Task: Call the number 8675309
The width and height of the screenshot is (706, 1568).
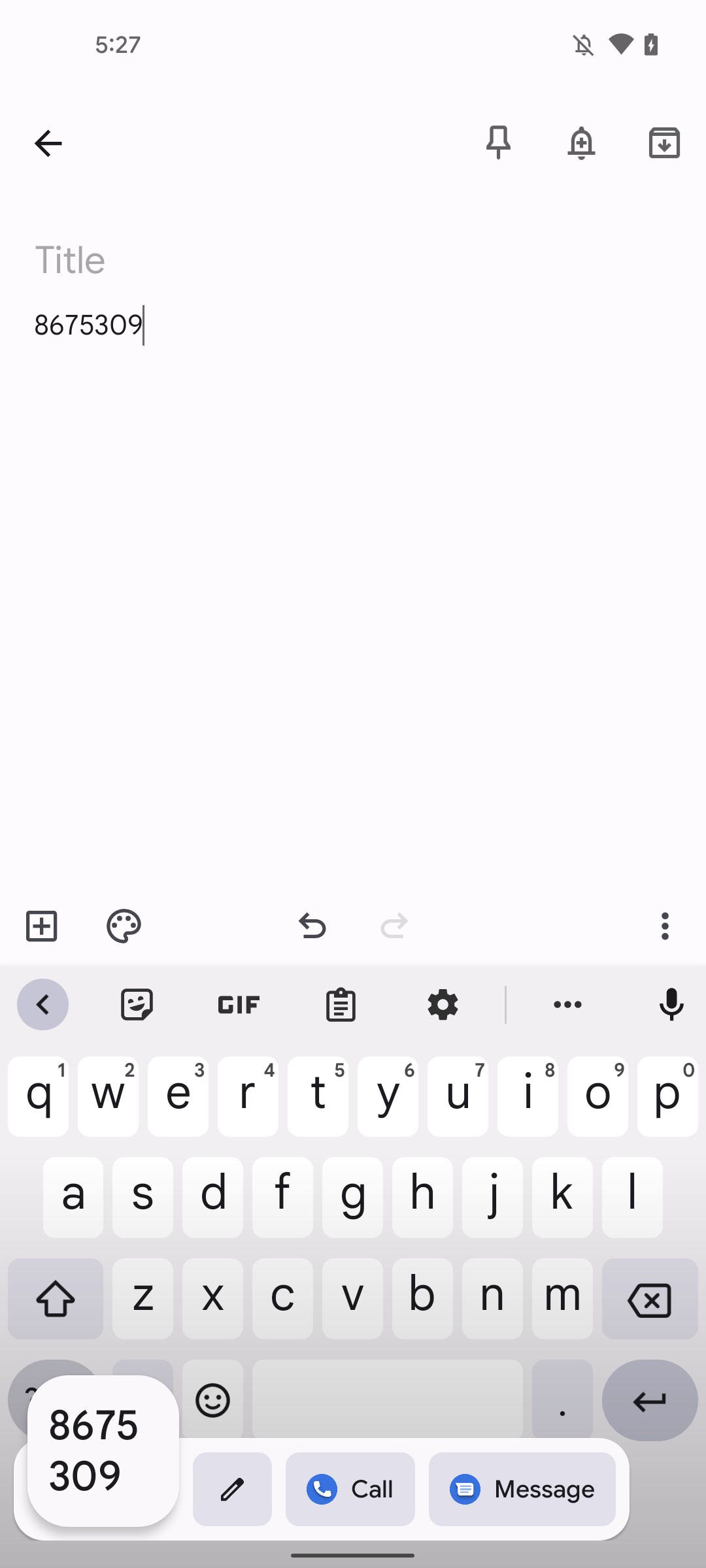Action: [x=350, y=1489]
